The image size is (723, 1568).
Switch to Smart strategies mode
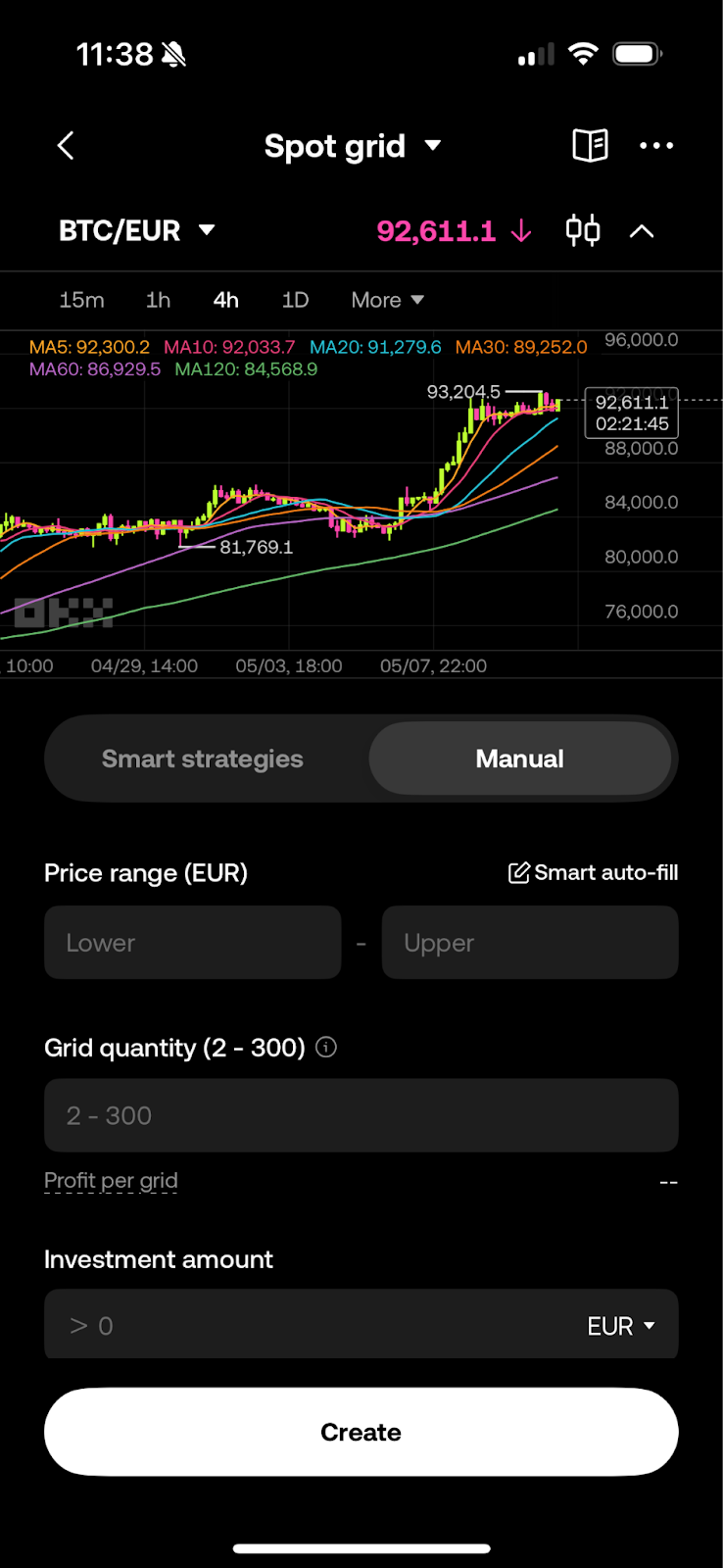(203, 759)
